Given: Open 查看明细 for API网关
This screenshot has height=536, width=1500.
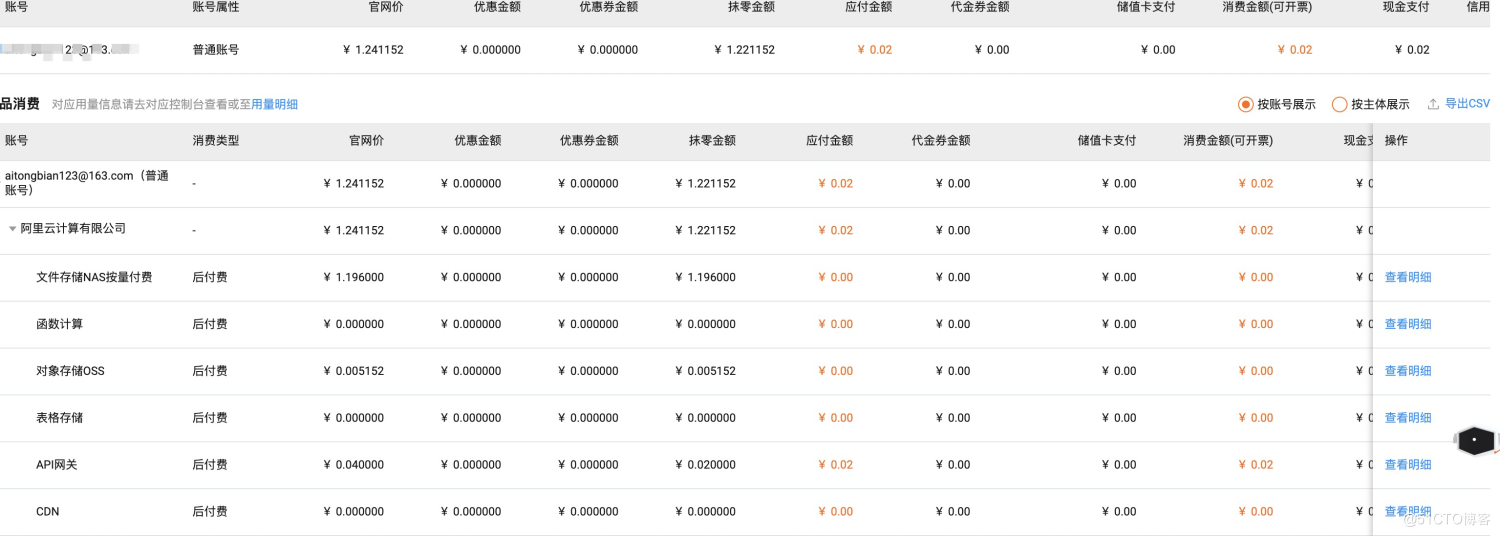Looking at the screenshot, I should point(1407,465).
